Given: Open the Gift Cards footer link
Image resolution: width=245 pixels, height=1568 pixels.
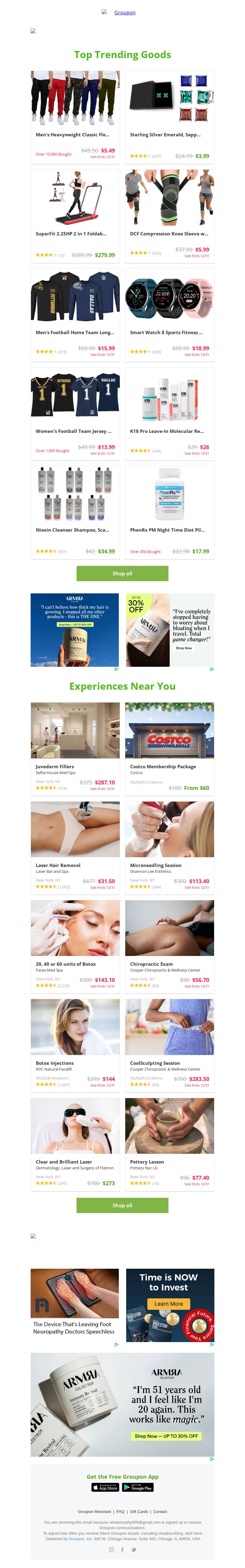Looking at the screenshot, I should click(x=139, y=1511).
